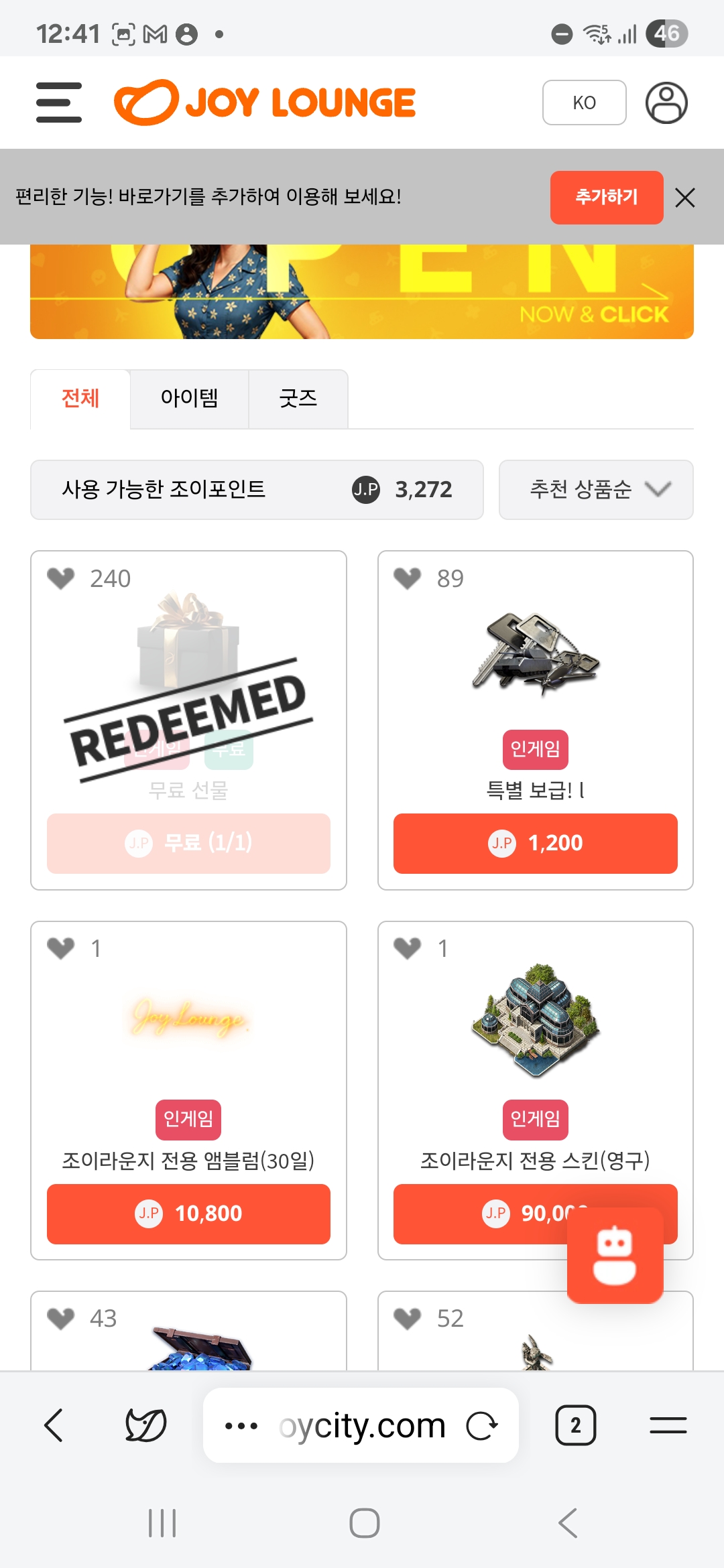Dismiss the shortcut banner
Image resolution: width=724 pixels, height=1568 pixels.
pos(684,198)
